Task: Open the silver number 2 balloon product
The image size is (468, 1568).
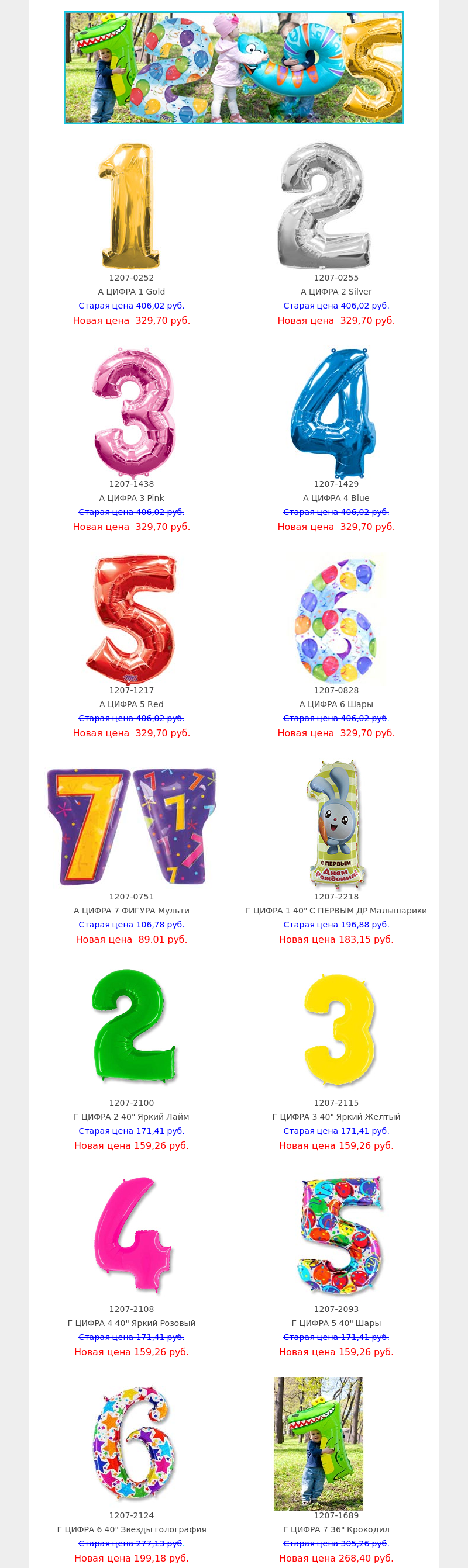Action: 324,206
